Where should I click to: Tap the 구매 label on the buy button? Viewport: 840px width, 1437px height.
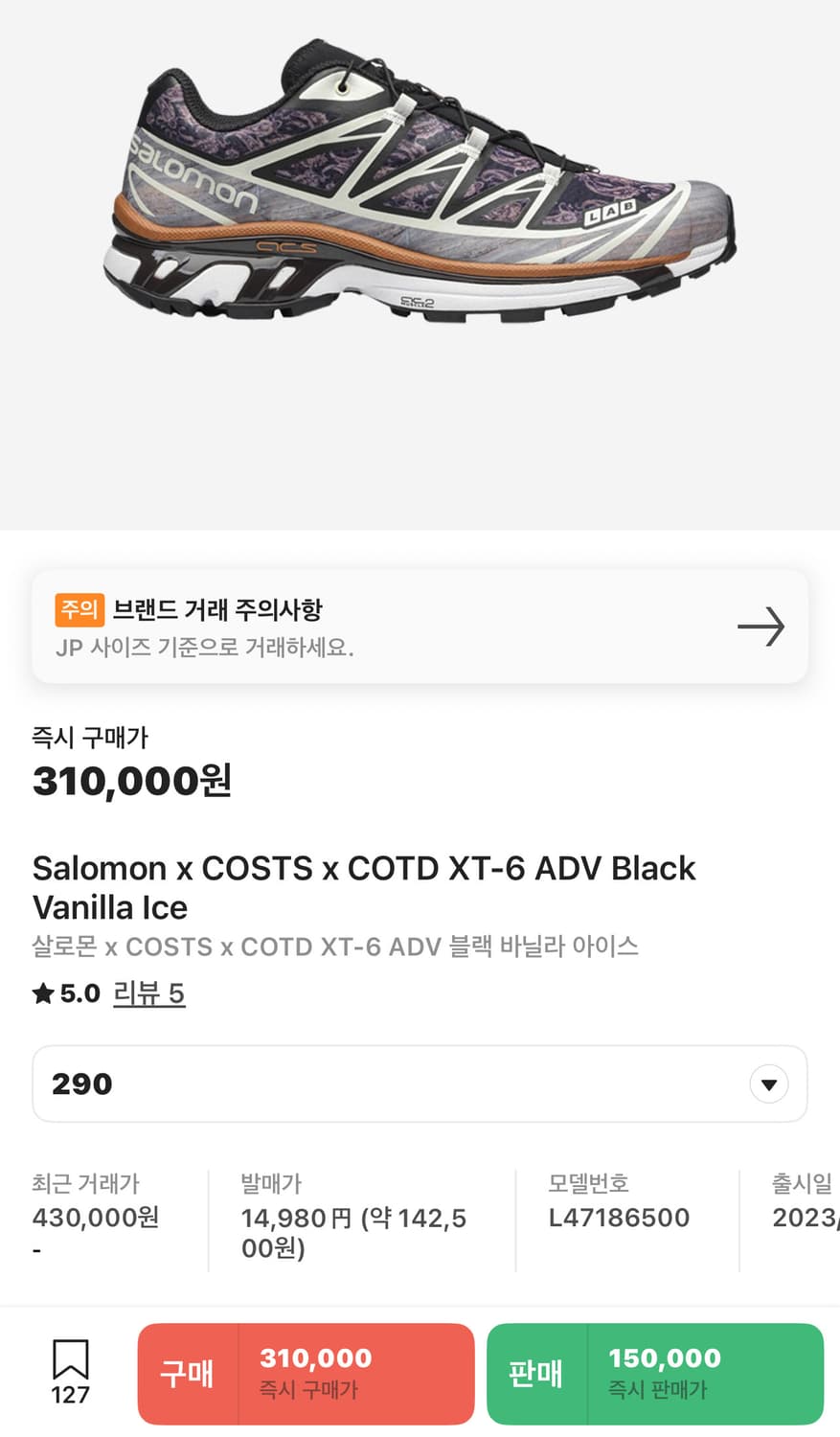[188, 1373]
